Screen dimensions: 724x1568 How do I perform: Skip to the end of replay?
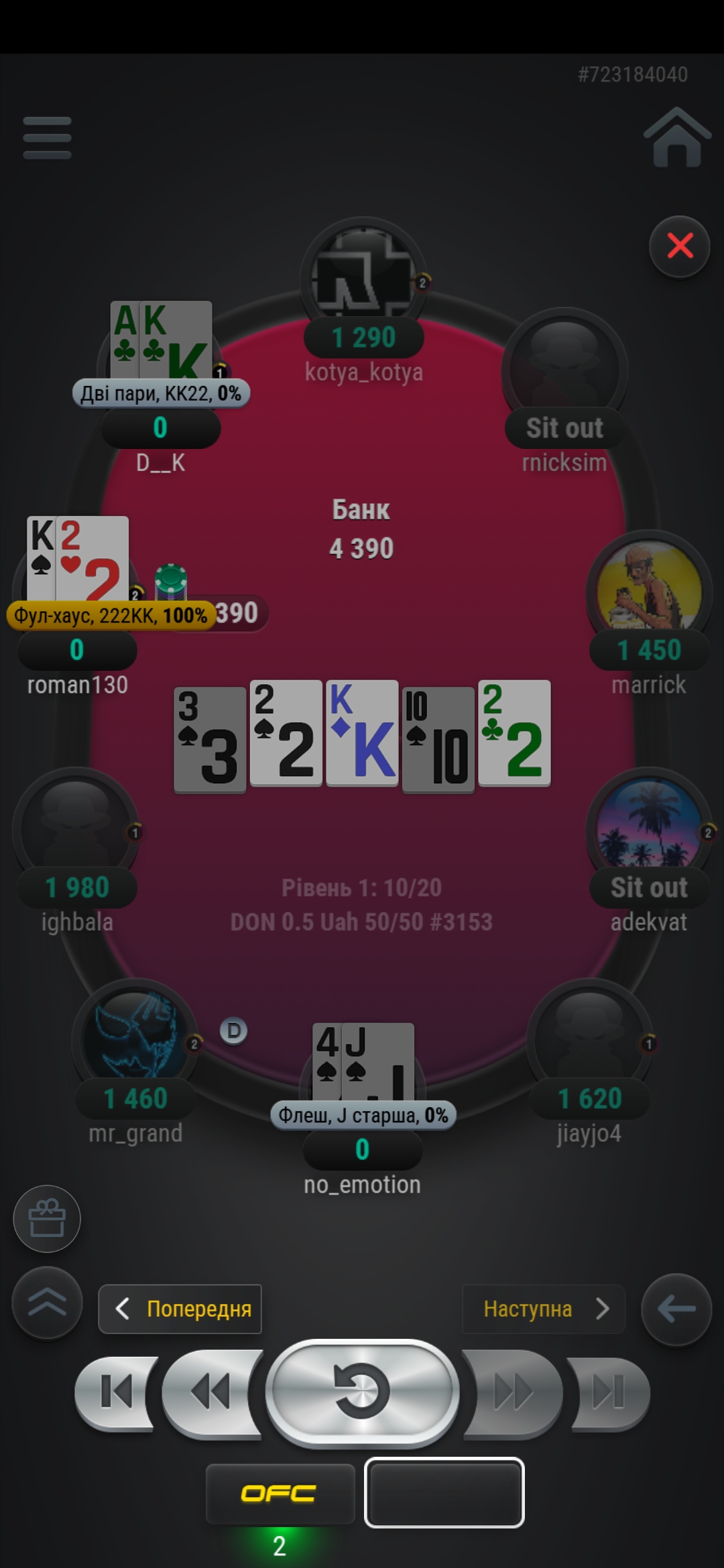608,1391
